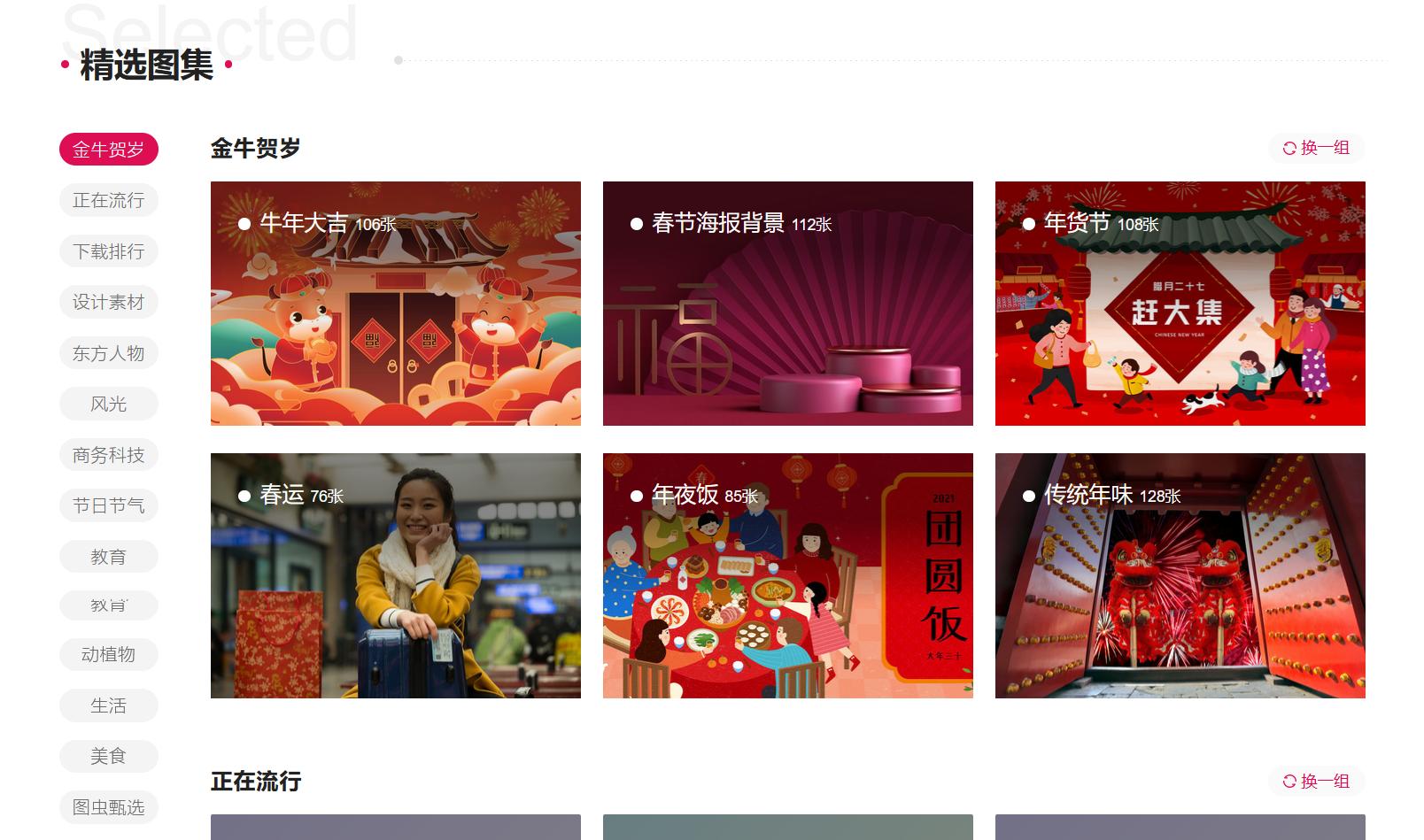Select the 美食 category
This screenshot has height=840, width=1424.
coord(108,757)
